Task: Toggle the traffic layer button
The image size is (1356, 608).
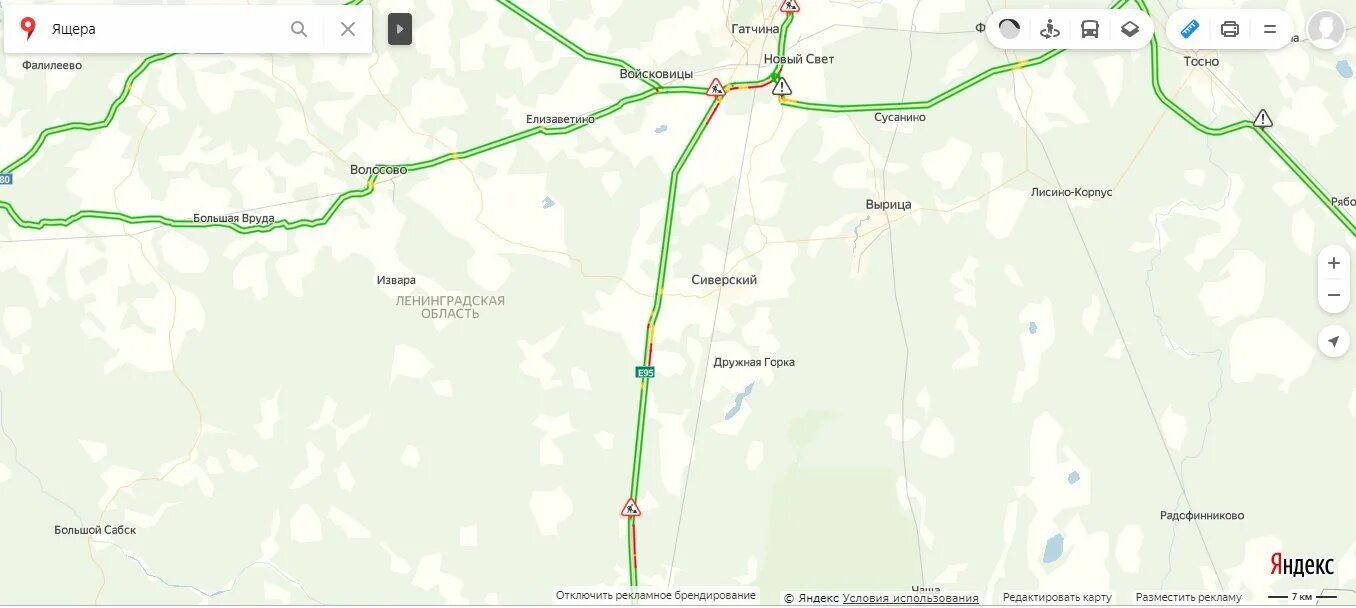Action: coord(1009,29)
